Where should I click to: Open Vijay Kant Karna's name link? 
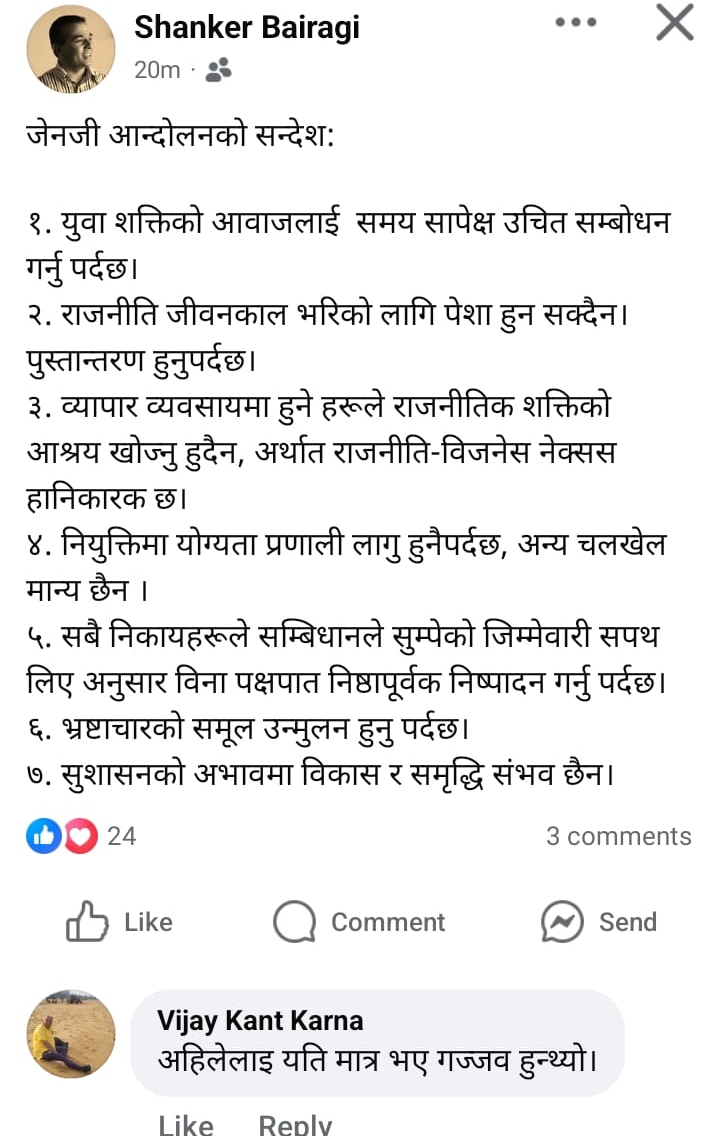(260, 1020)
